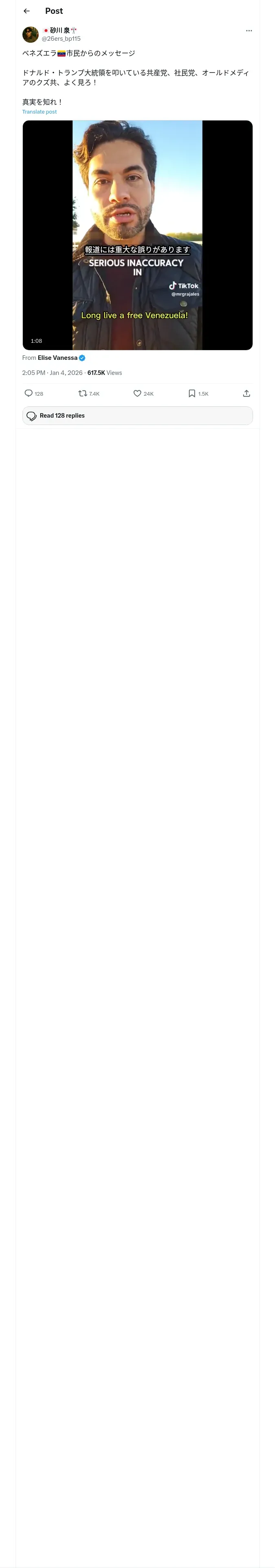Screen dimensions: 275x1568
Task: Bookmark this post
Action: pos(191,393)
